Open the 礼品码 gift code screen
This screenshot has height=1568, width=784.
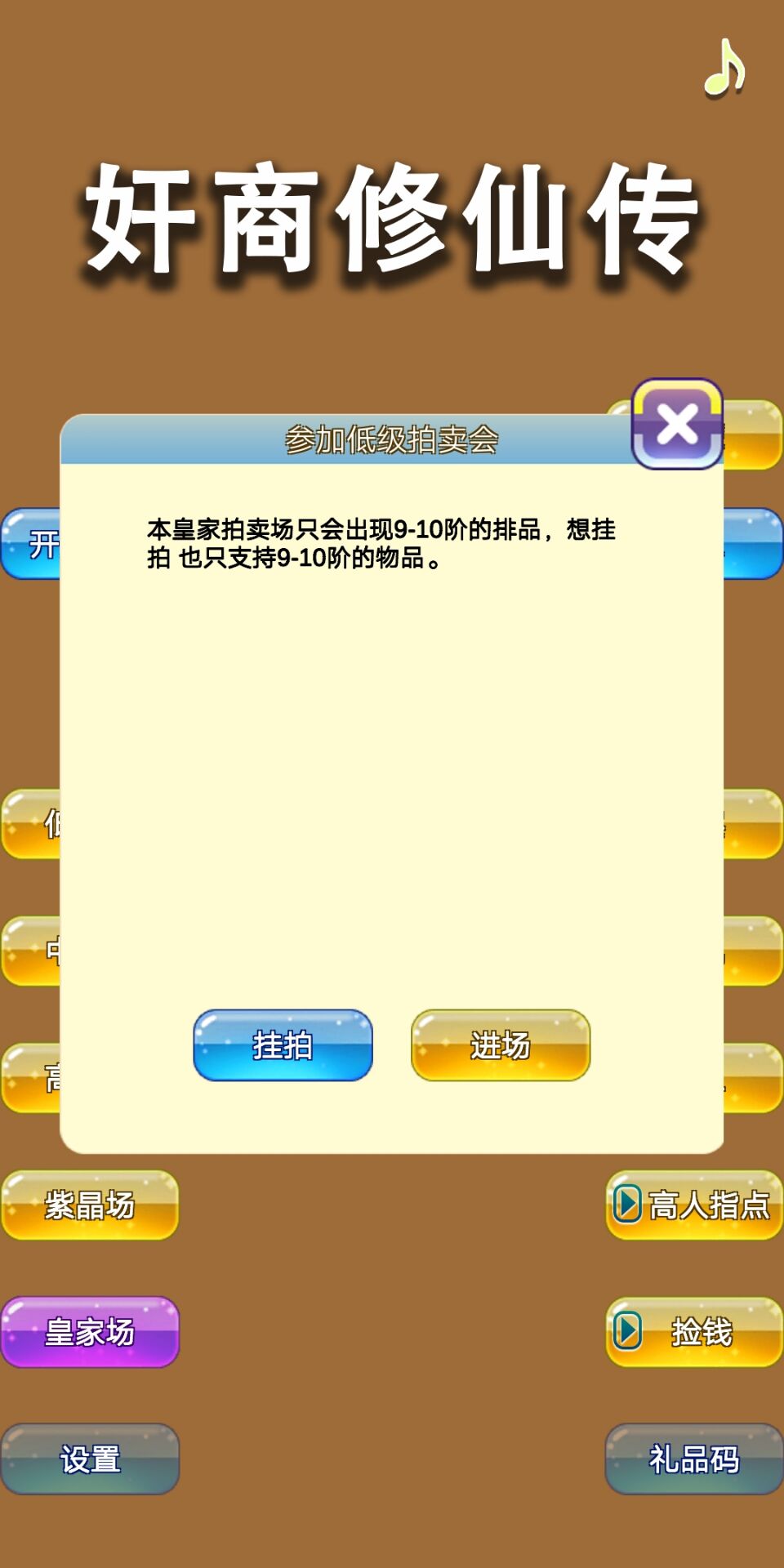[693, 1461]
